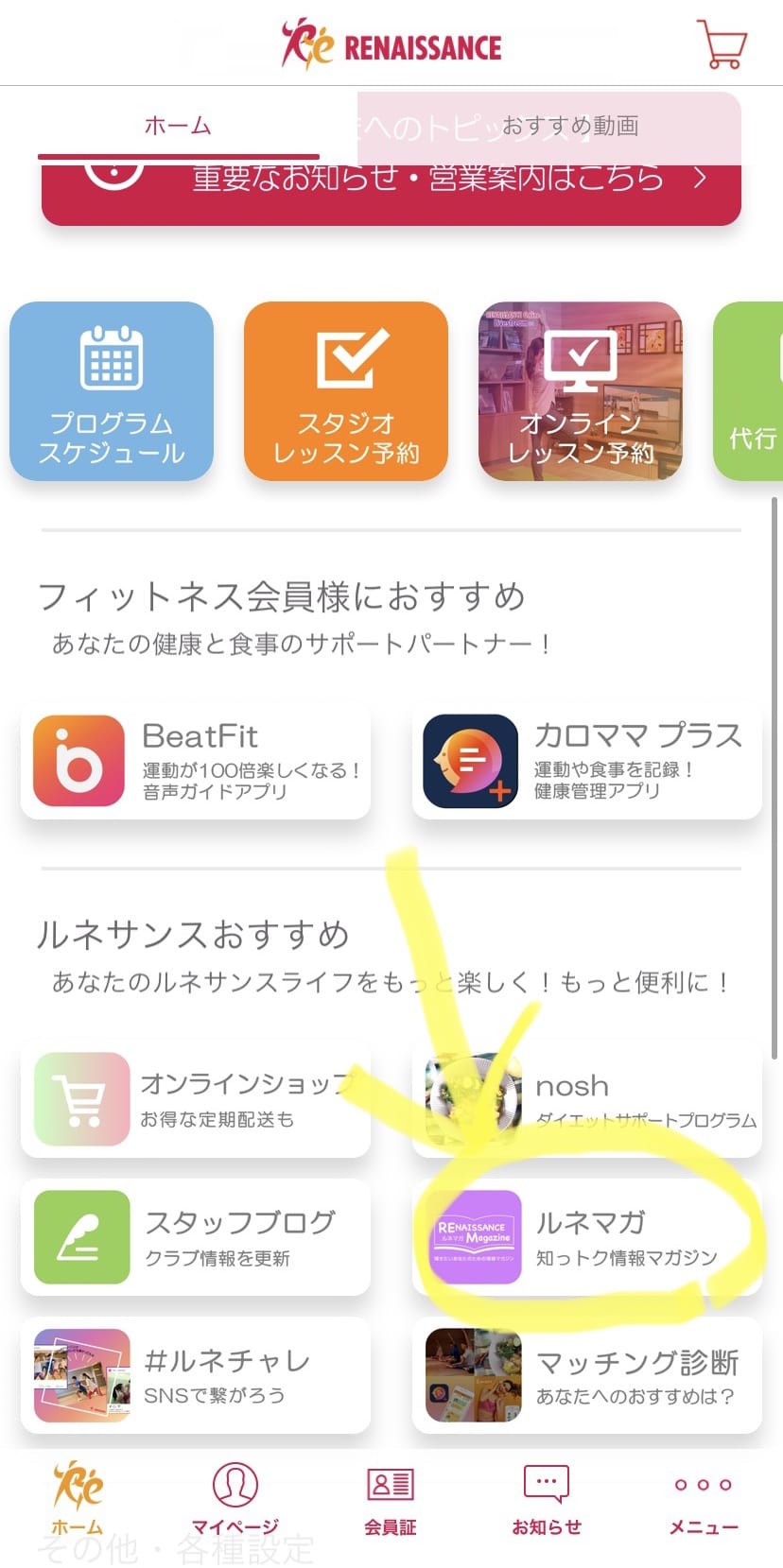The height and width of the screenshot is (1568, 783).
Task: Open the オンラインショップ card
Action: pyautogui.click(x=196, y=1099)
